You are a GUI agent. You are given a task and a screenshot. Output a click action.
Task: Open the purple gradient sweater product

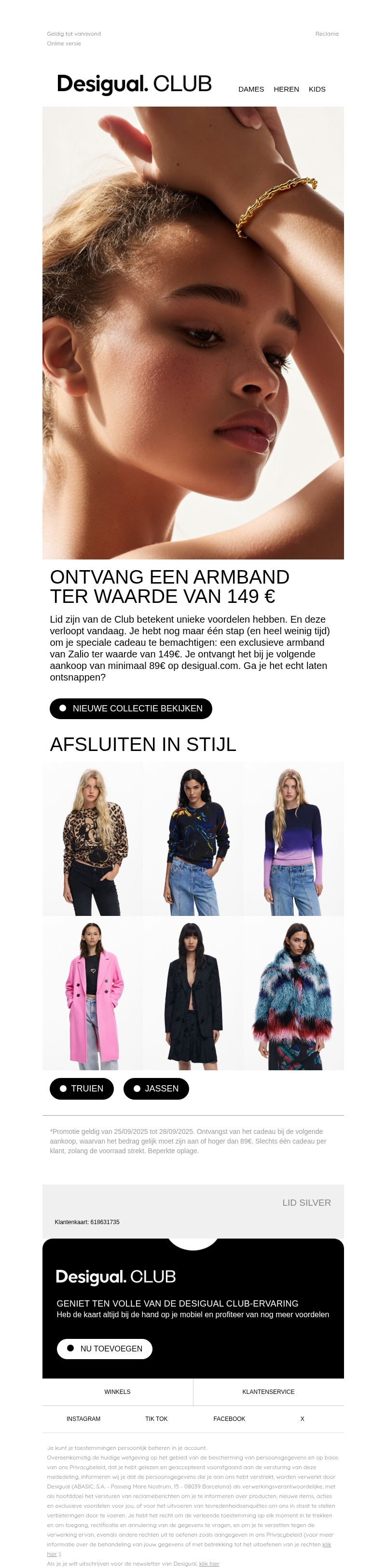click(293, 838)
